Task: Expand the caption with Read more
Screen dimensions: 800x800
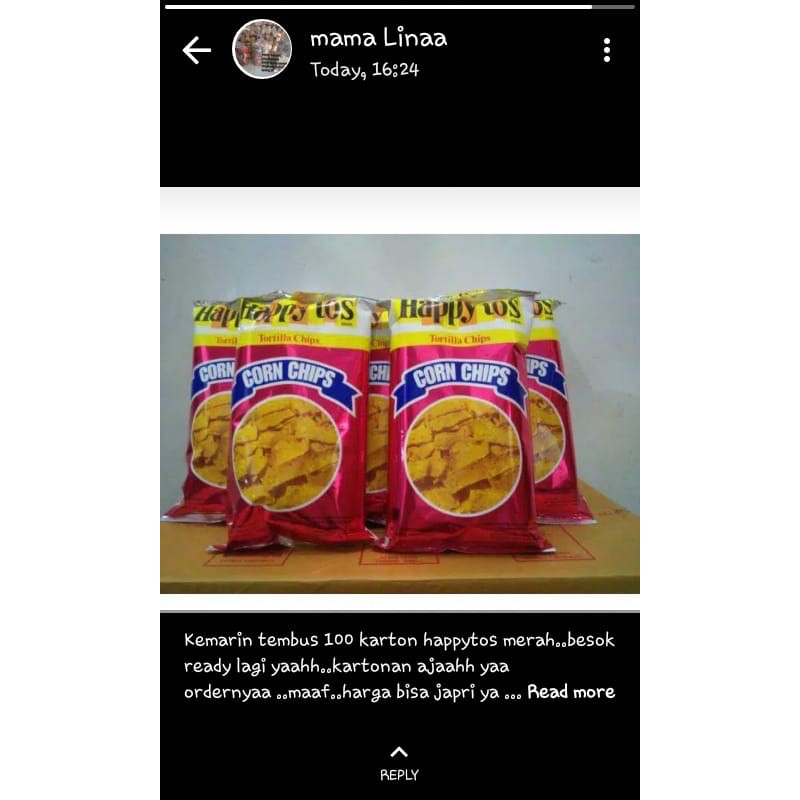Action: 571,692
